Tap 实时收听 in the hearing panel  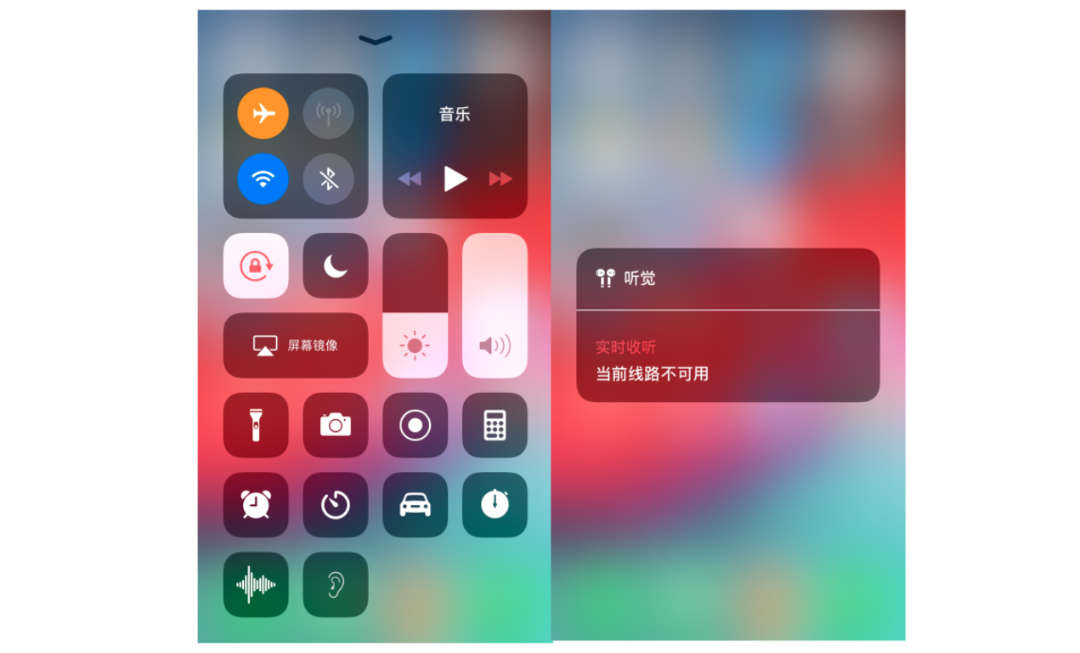pyautogui.click(x=627, y=347)
